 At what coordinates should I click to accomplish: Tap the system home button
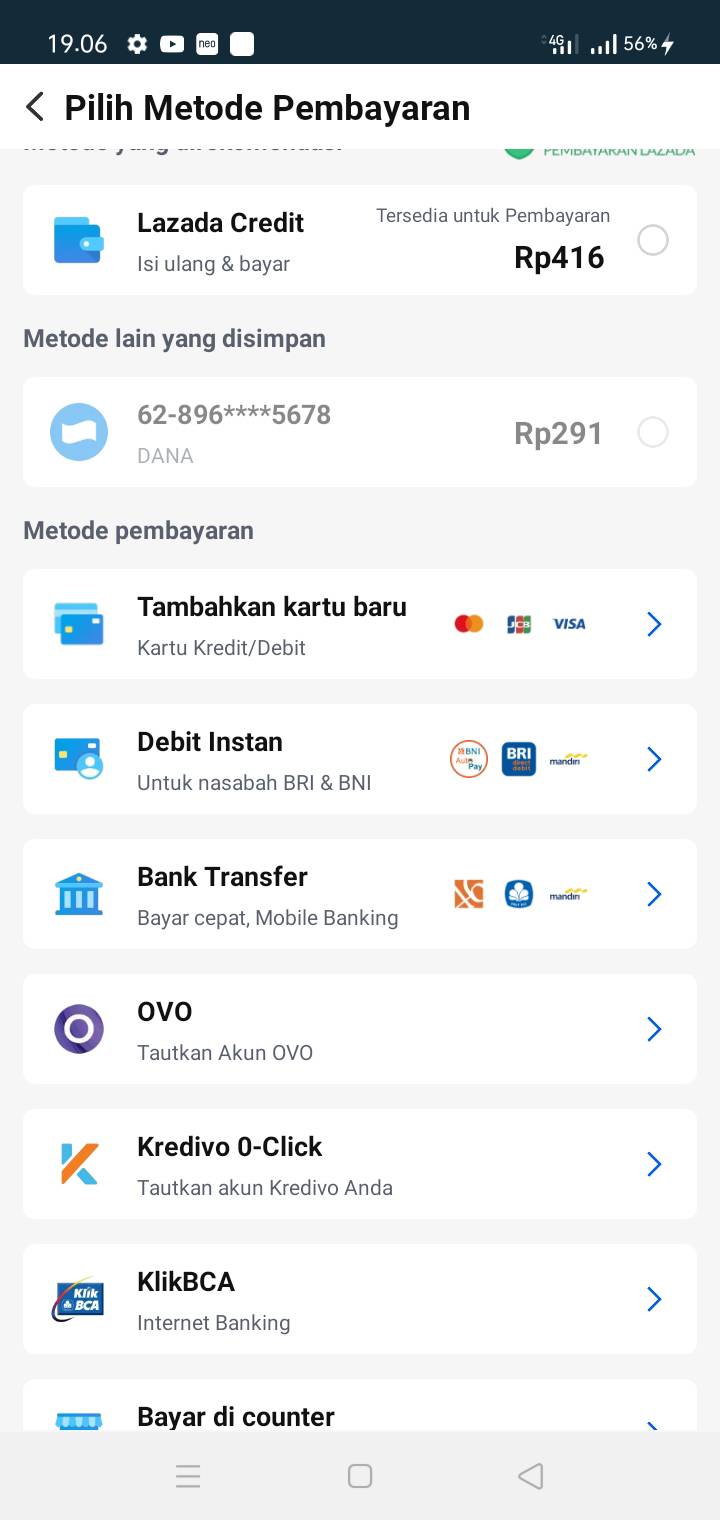(360, 1476)
